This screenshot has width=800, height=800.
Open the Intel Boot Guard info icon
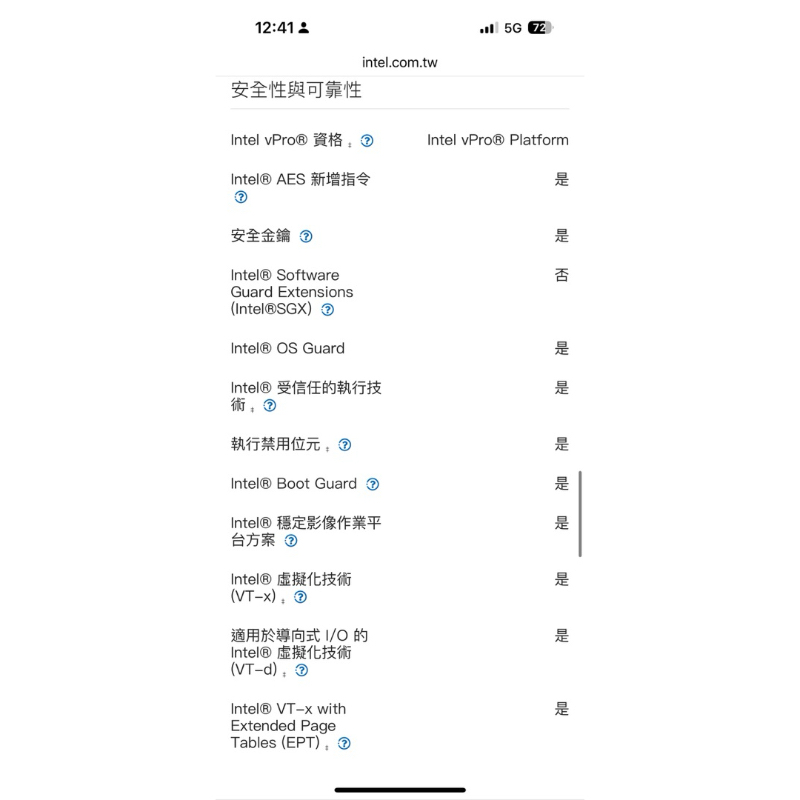(x=373, y=484)
